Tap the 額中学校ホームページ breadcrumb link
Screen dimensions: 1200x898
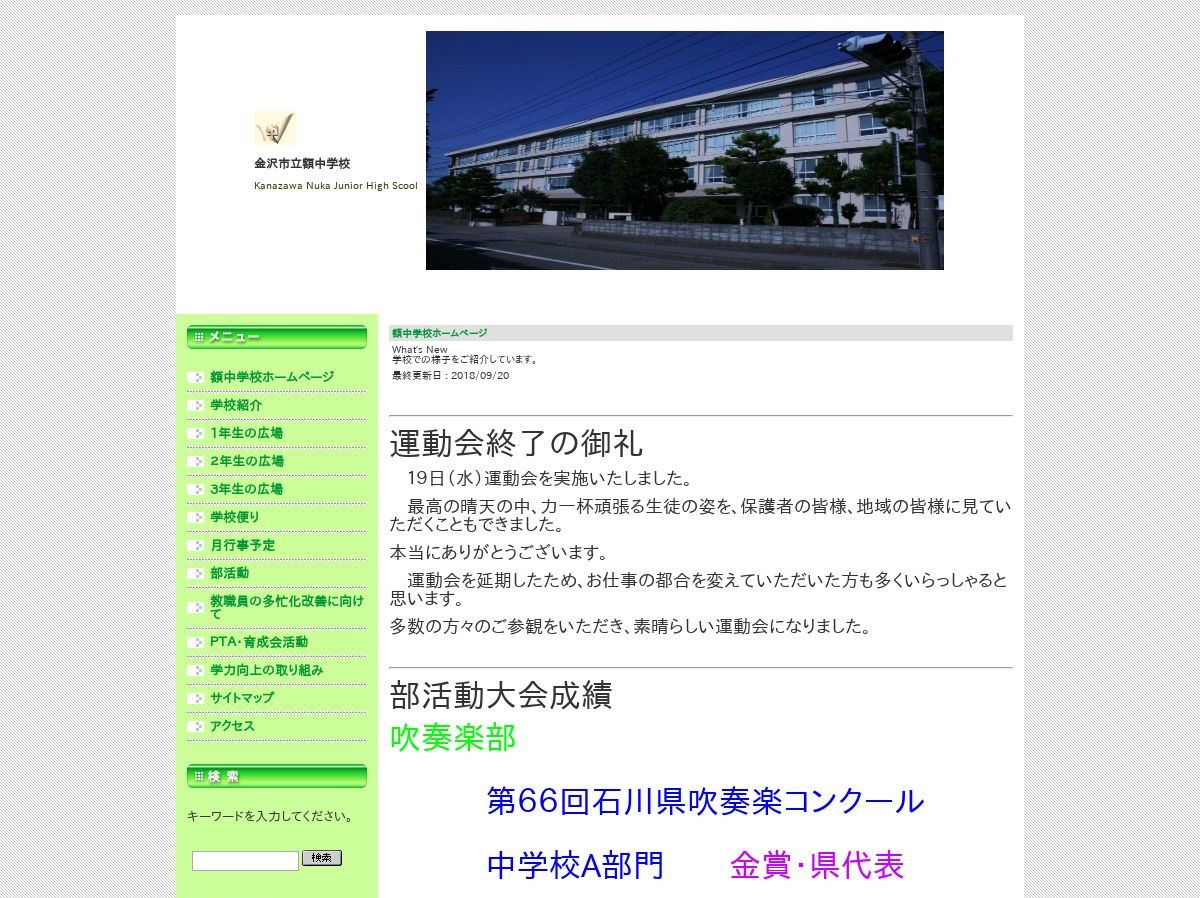pyautogui.click(x=439, y=333)
